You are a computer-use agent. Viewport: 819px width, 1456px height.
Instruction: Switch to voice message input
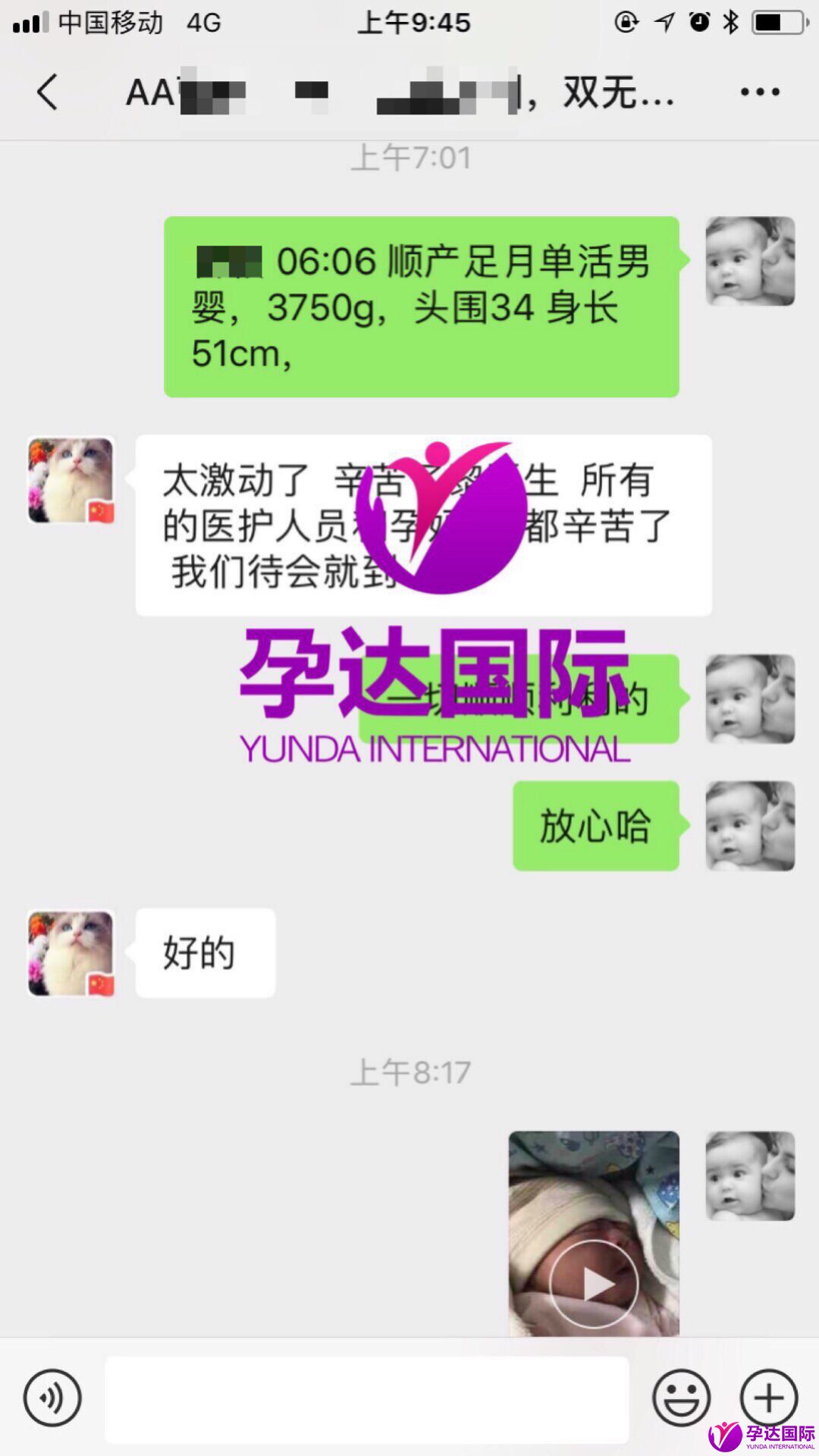point(52,1398)
